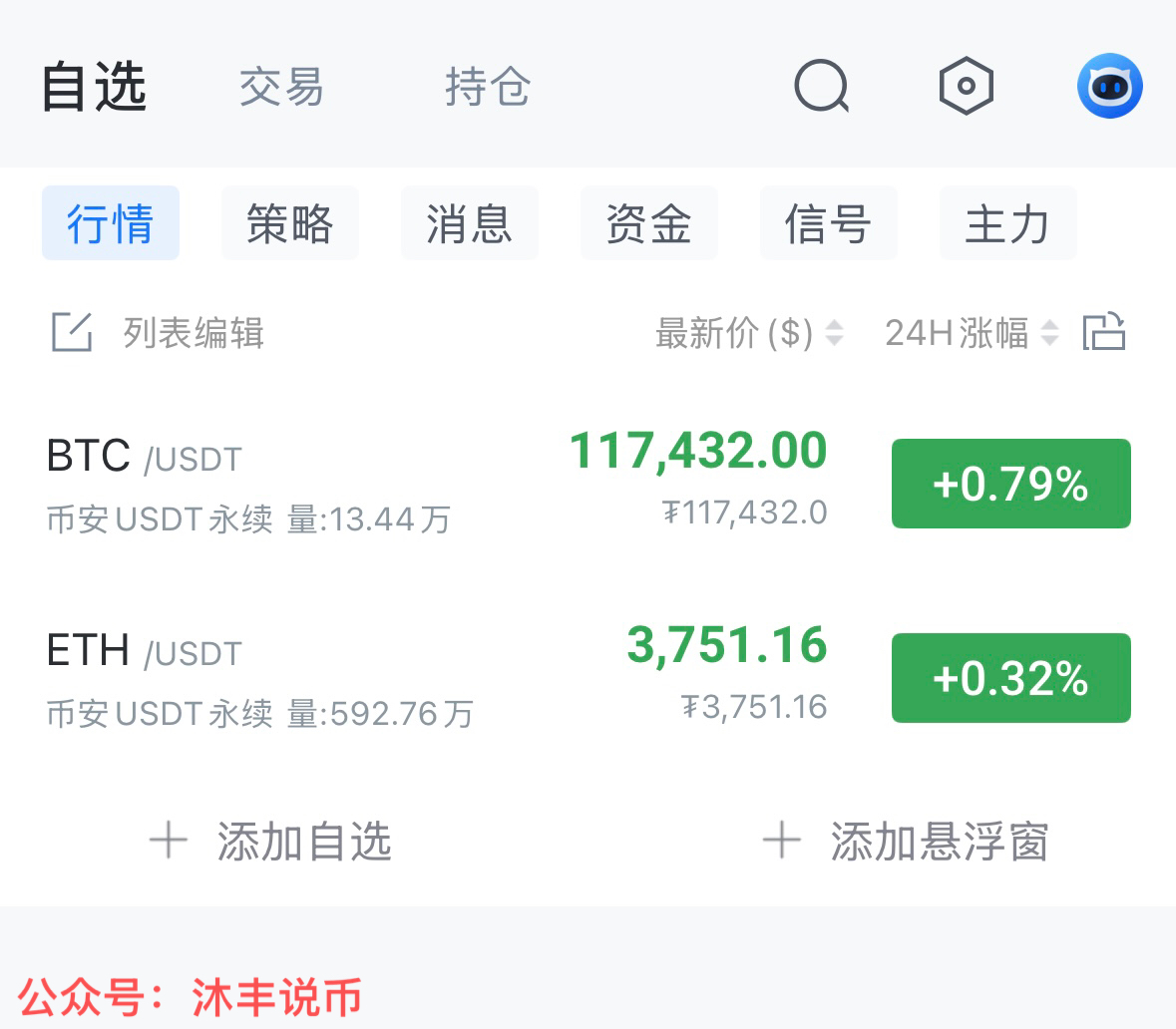Select the 策略 chip
The width and height of the screenshot is (1176, 1029).
pyautogui.click(x=290, y=223)
